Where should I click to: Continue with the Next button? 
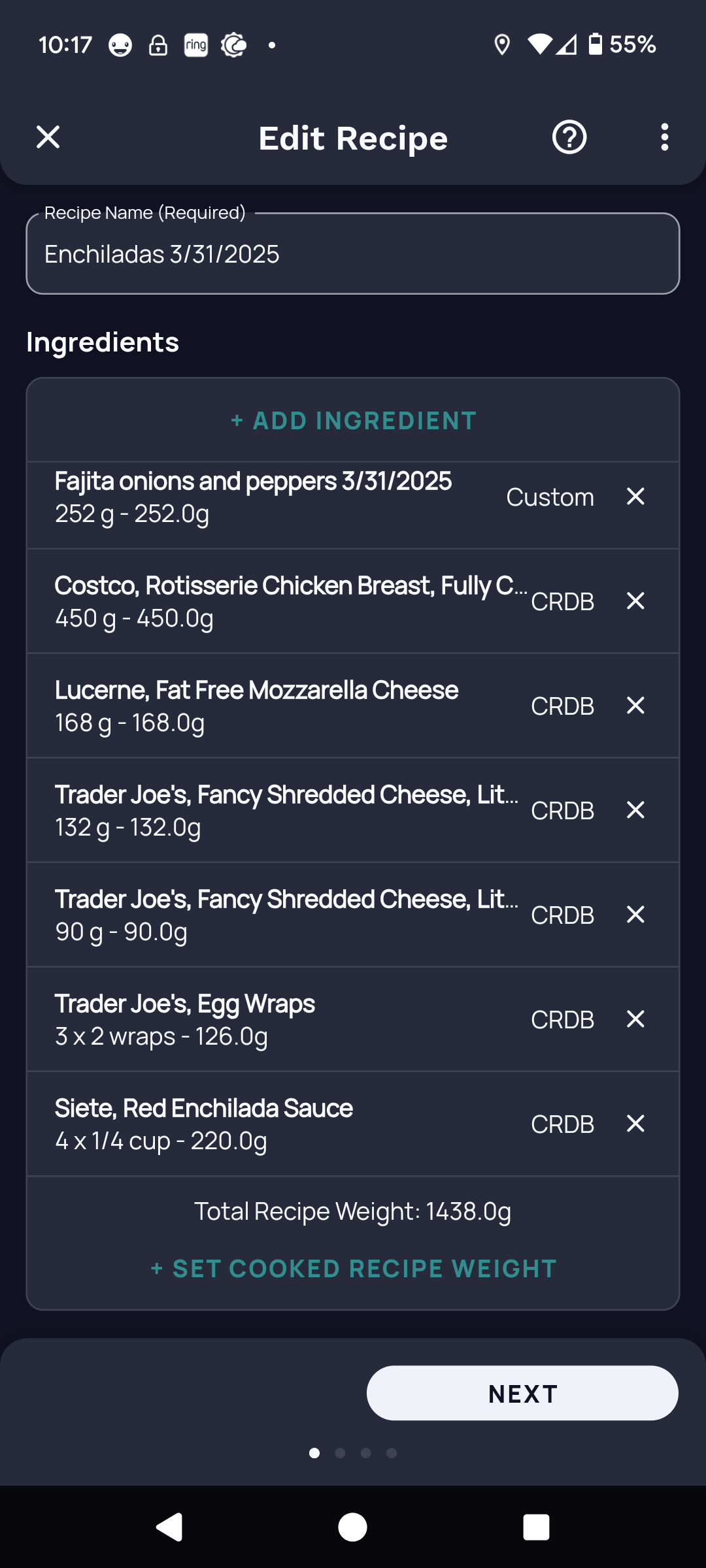click(522, 1393)
